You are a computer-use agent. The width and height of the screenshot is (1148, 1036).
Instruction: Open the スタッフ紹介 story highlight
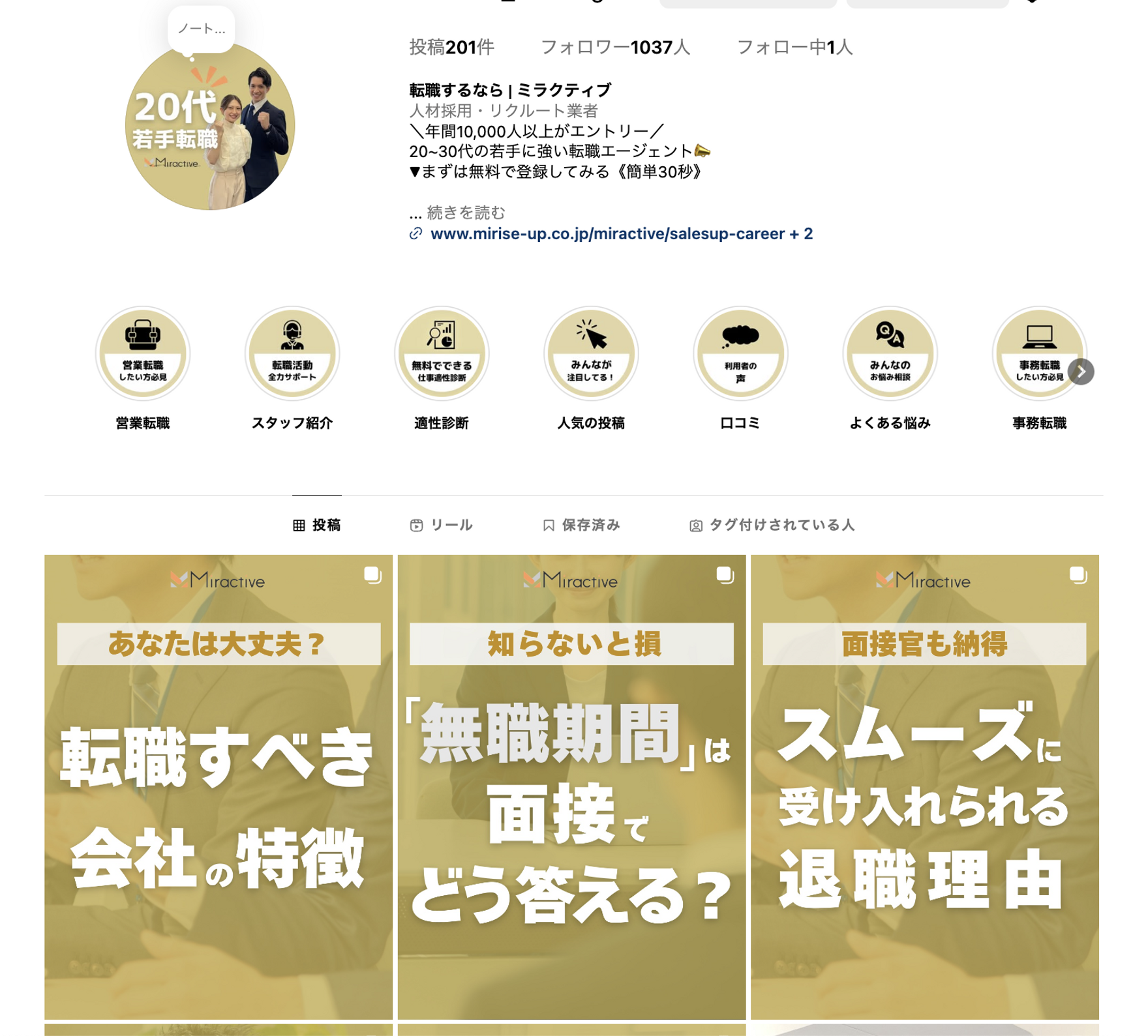[x=292, y=354]
